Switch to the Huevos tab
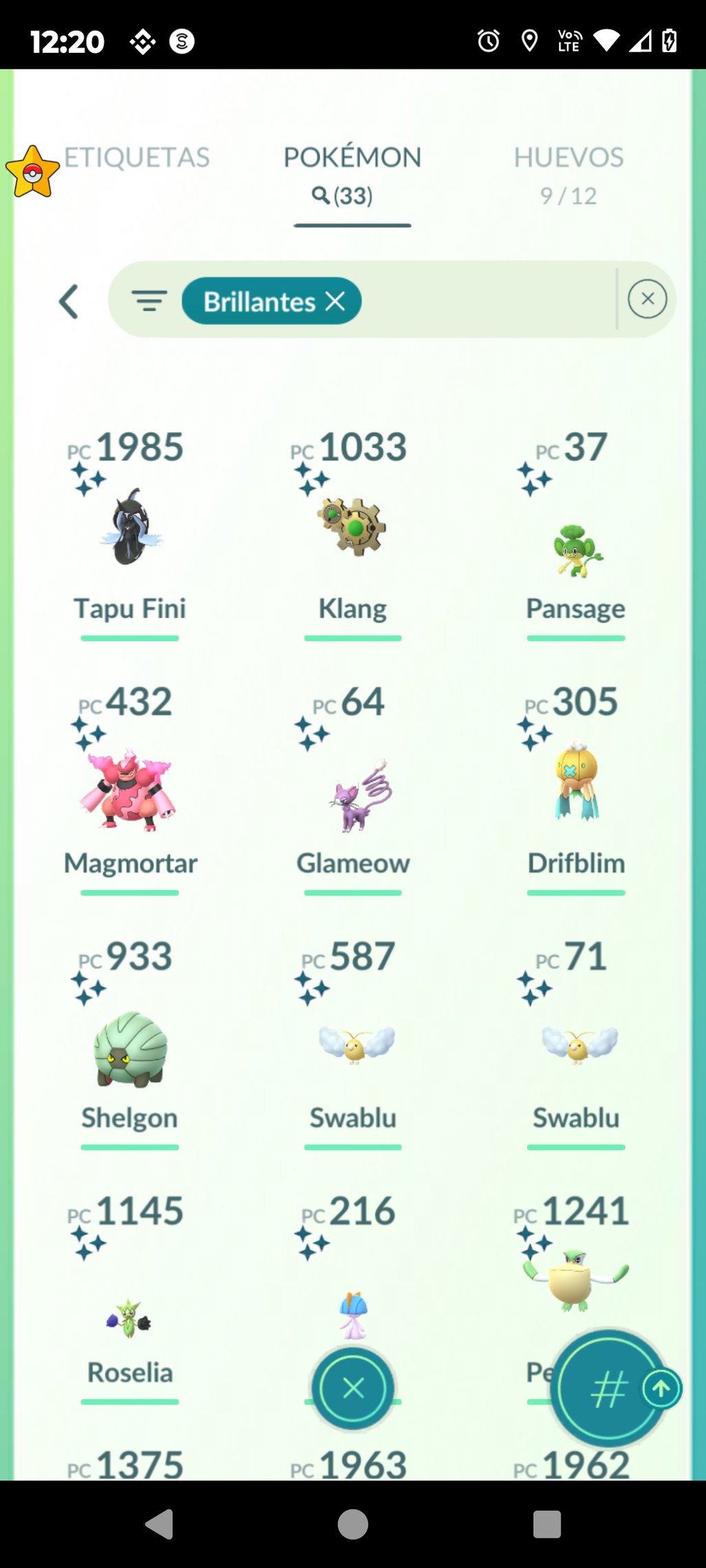Image resolution: width=706 pixels, height=1568 pixels. coord(569,174)
